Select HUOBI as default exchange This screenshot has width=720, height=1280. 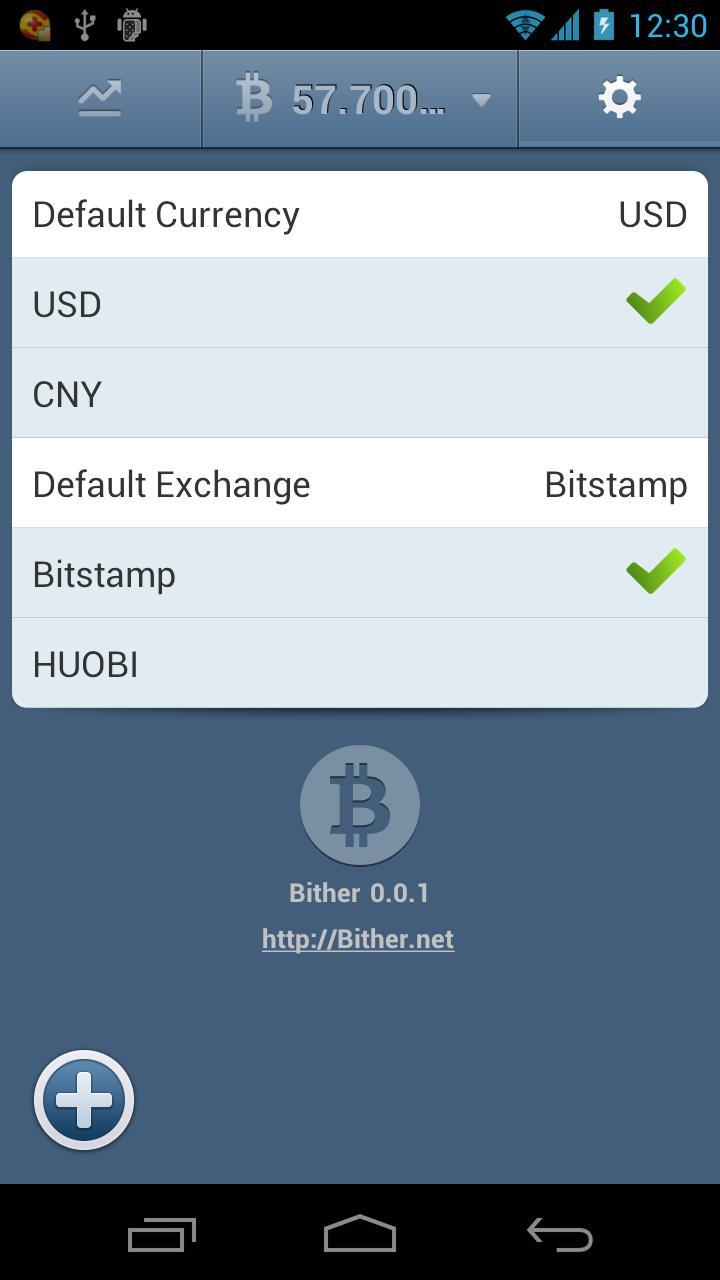pyautogui.click(x=360, y=663)
